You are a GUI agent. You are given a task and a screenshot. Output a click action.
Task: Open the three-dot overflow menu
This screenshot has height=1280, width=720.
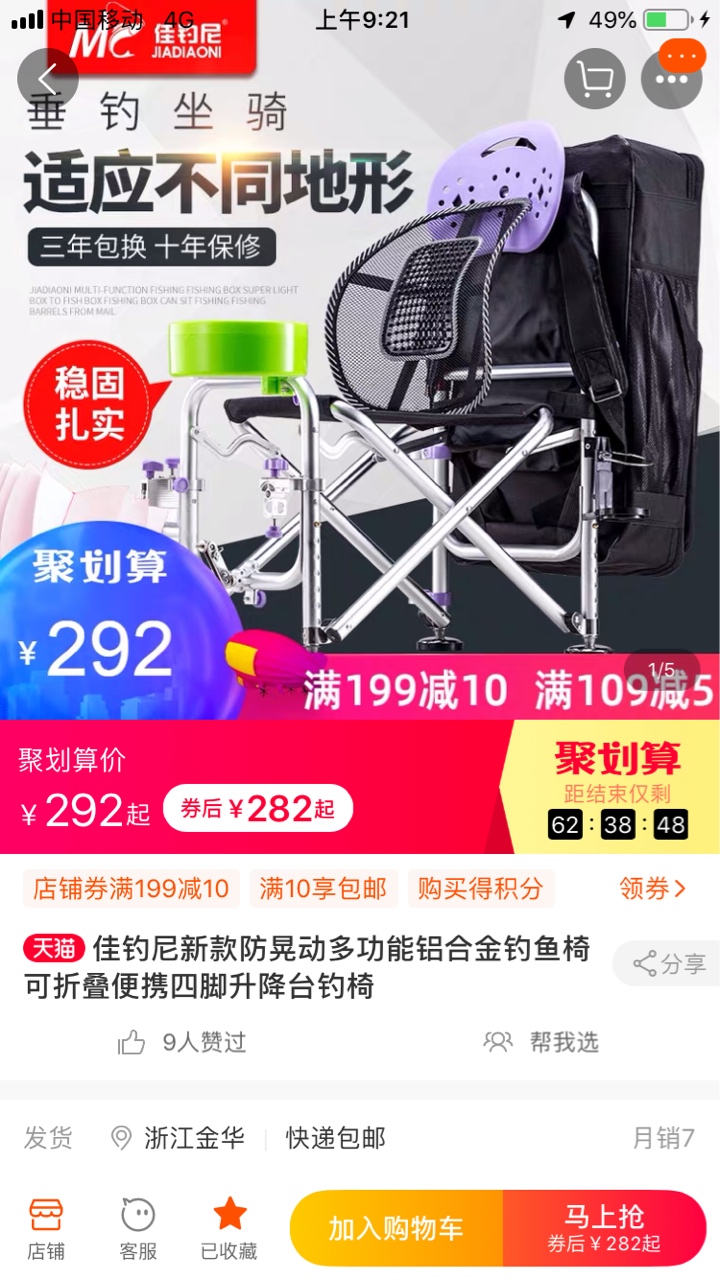pyautogui.click(x=671, y=79)
